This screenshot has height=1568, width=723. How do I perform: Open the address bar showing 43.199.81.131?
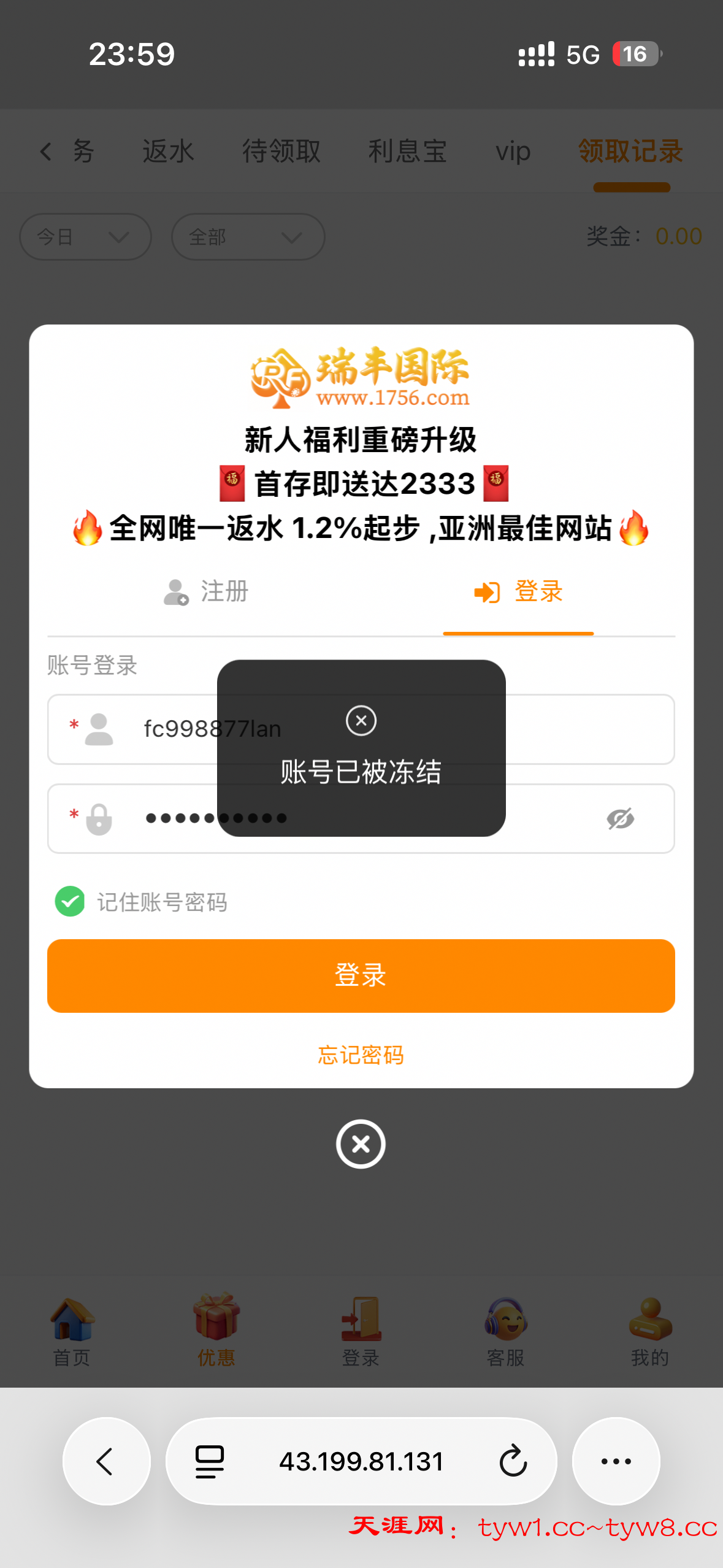coord(361,1461)
